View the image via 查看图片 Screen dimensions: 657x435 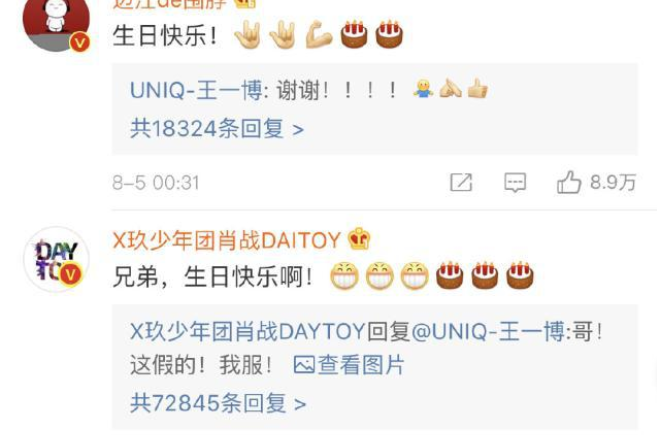click(349, 366)
